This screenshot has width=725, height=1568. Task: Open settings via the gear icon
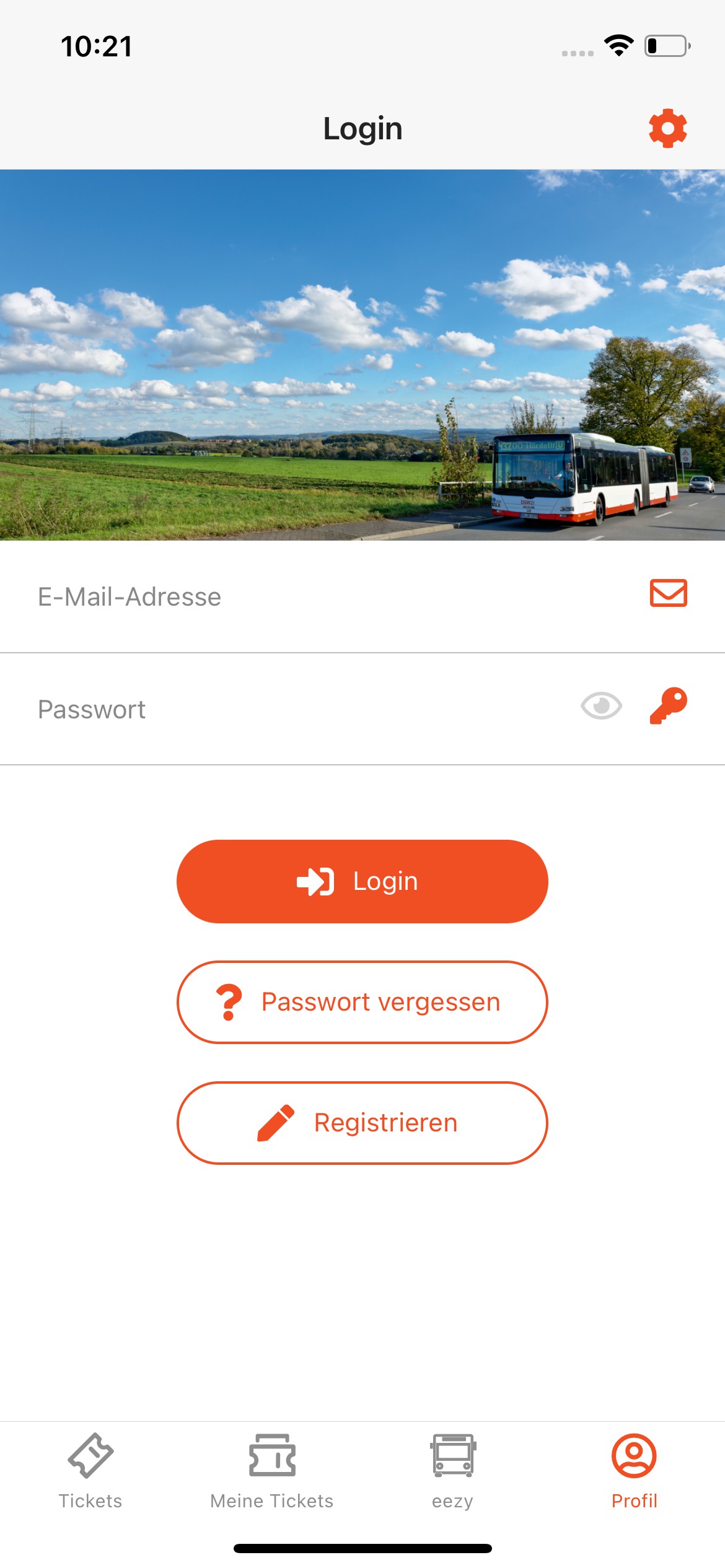667,128
